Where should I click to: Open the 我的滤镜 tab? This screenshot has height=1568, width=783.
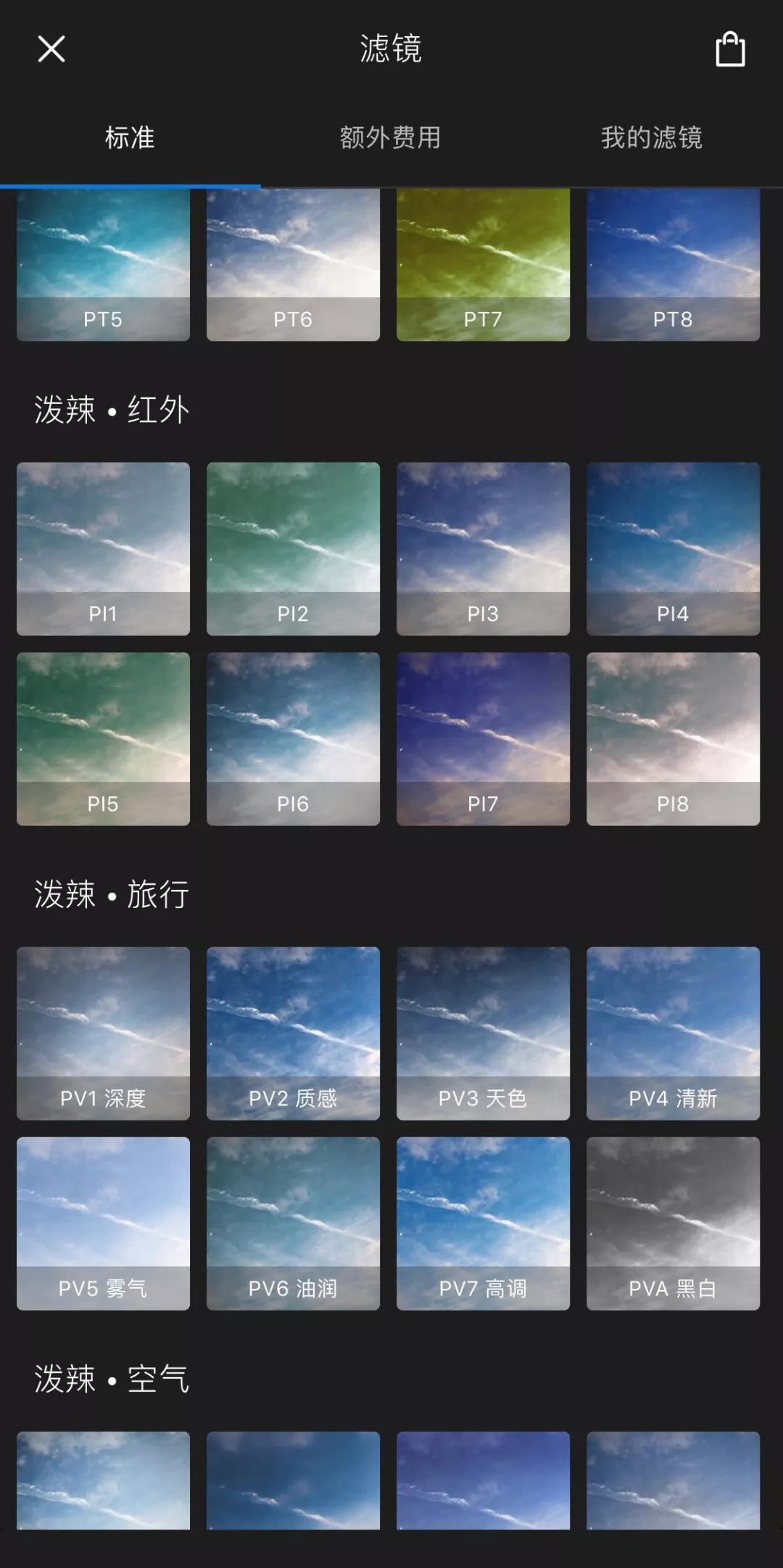(651, 139)
